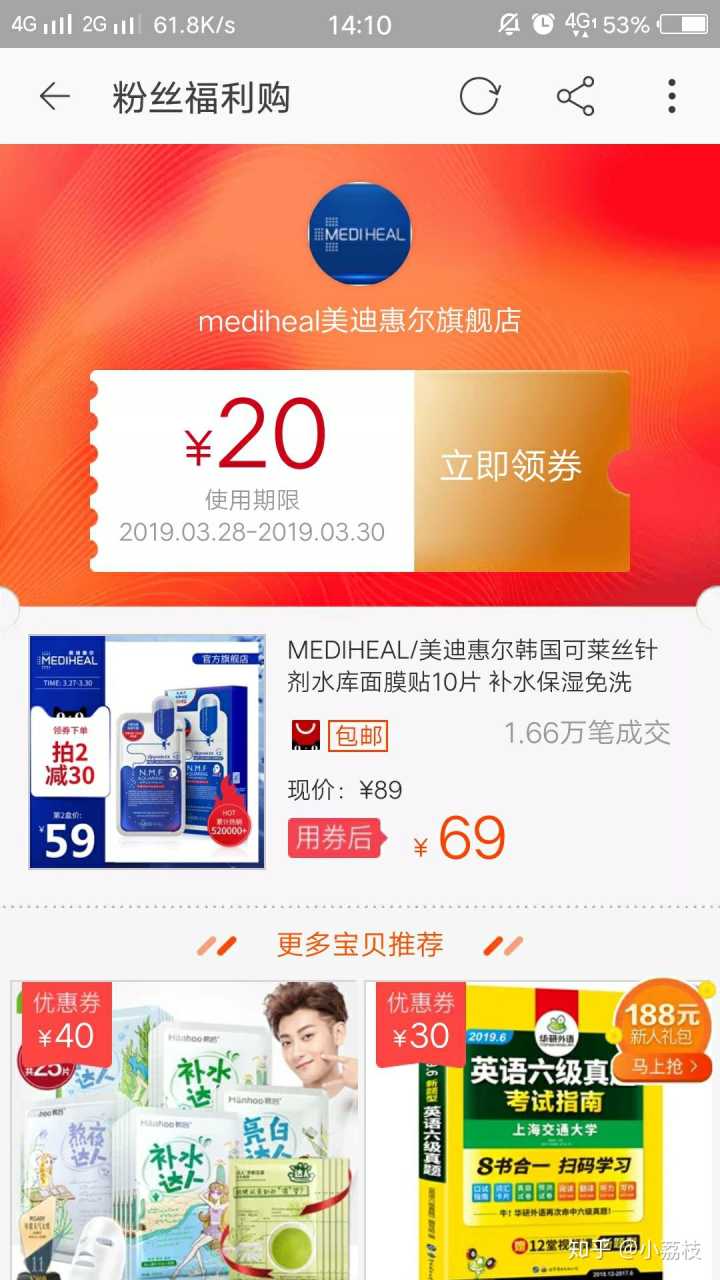
Task: Refresh the page
Action: 479,97
